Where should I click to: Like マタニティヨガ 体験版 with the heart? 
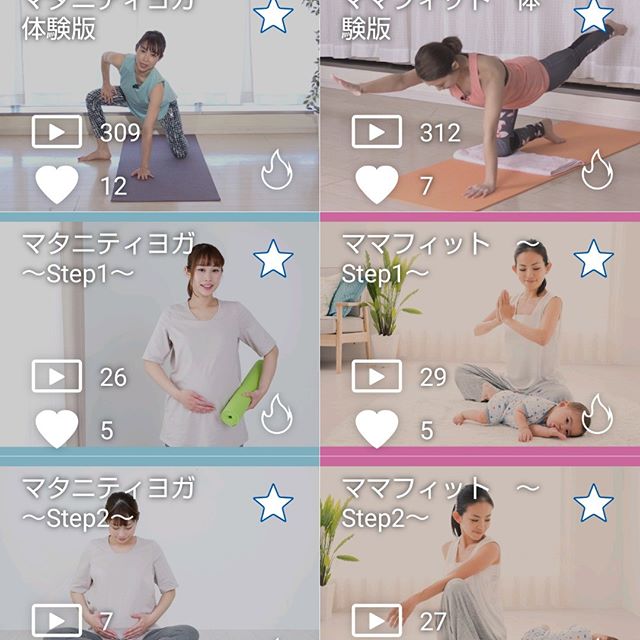pos(57,184)
